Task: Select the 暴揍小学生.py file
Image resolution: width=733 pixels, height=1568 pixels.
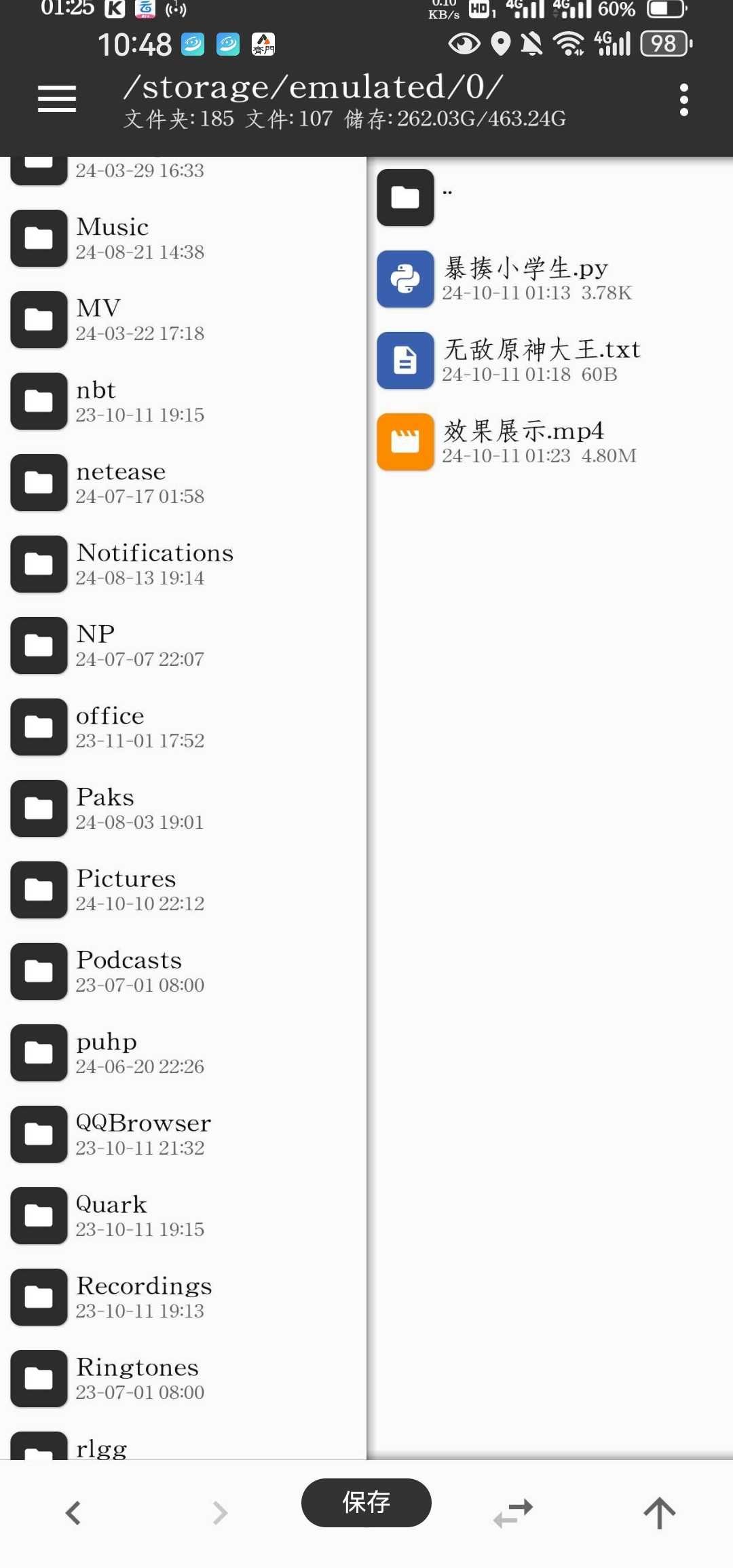Action: click(x=550, y=279)
